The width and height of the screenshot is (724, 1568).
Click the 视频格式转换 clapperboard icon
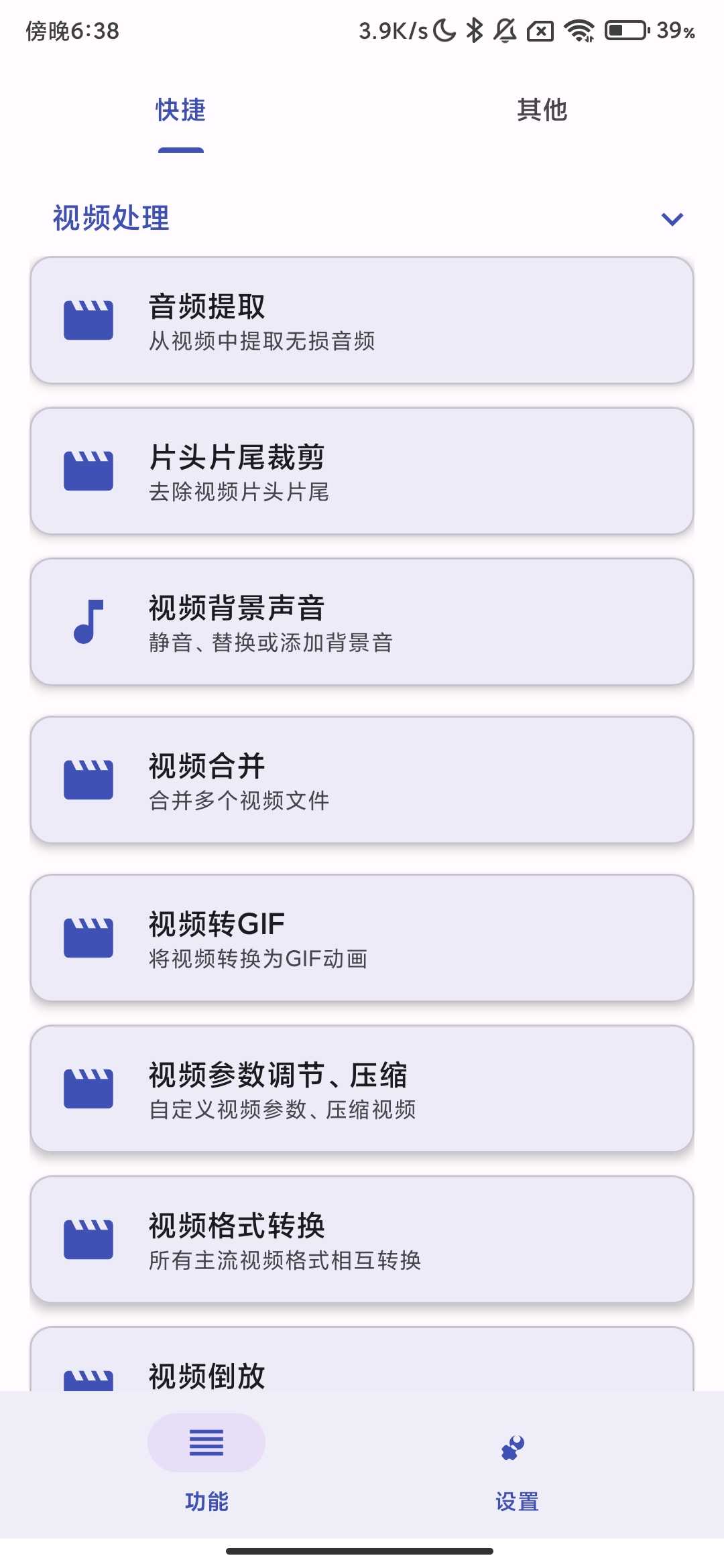coord(89,1240)
